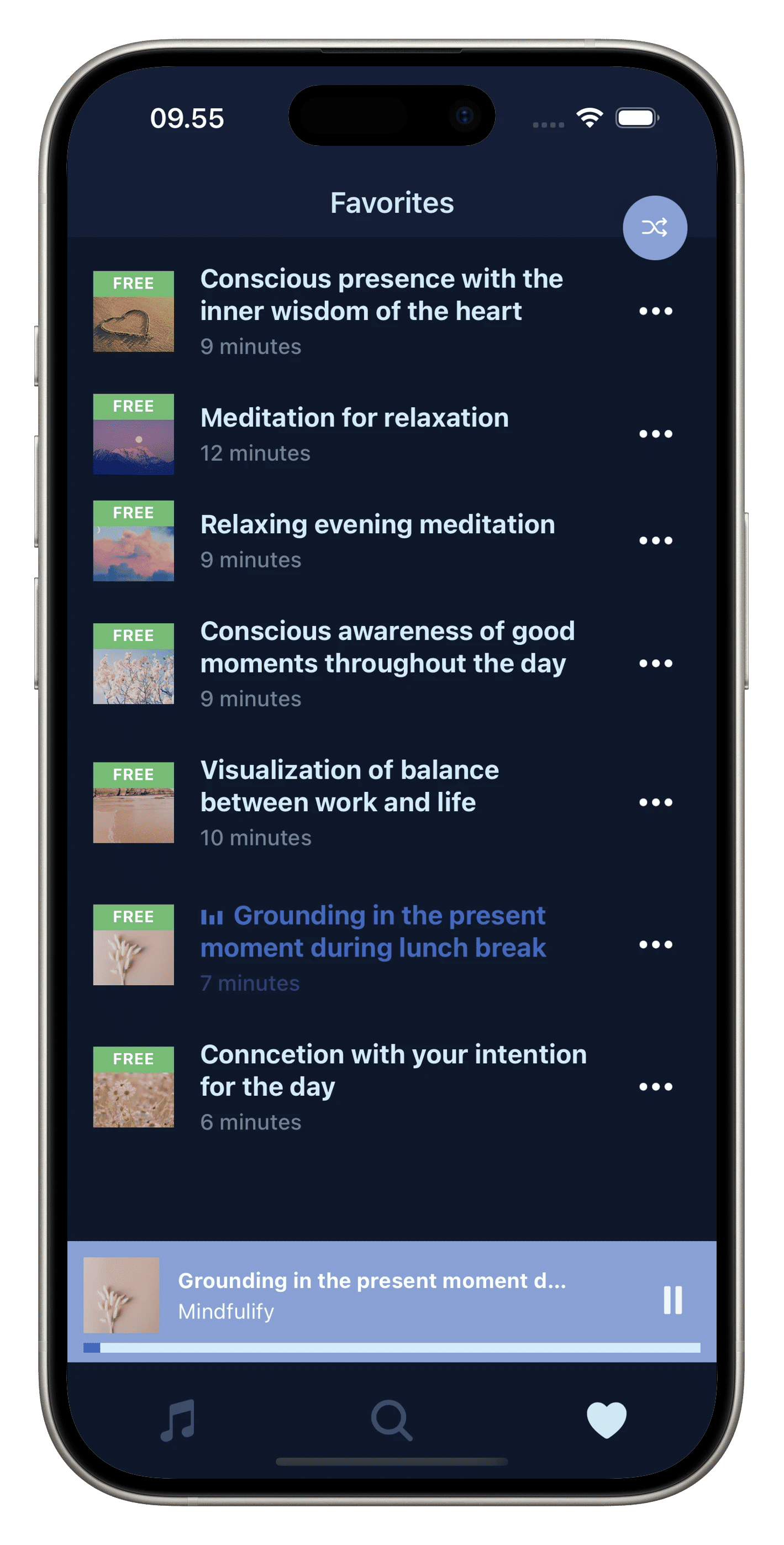Switch to the music tab
784x1545 pixels.
point(177,1420)
